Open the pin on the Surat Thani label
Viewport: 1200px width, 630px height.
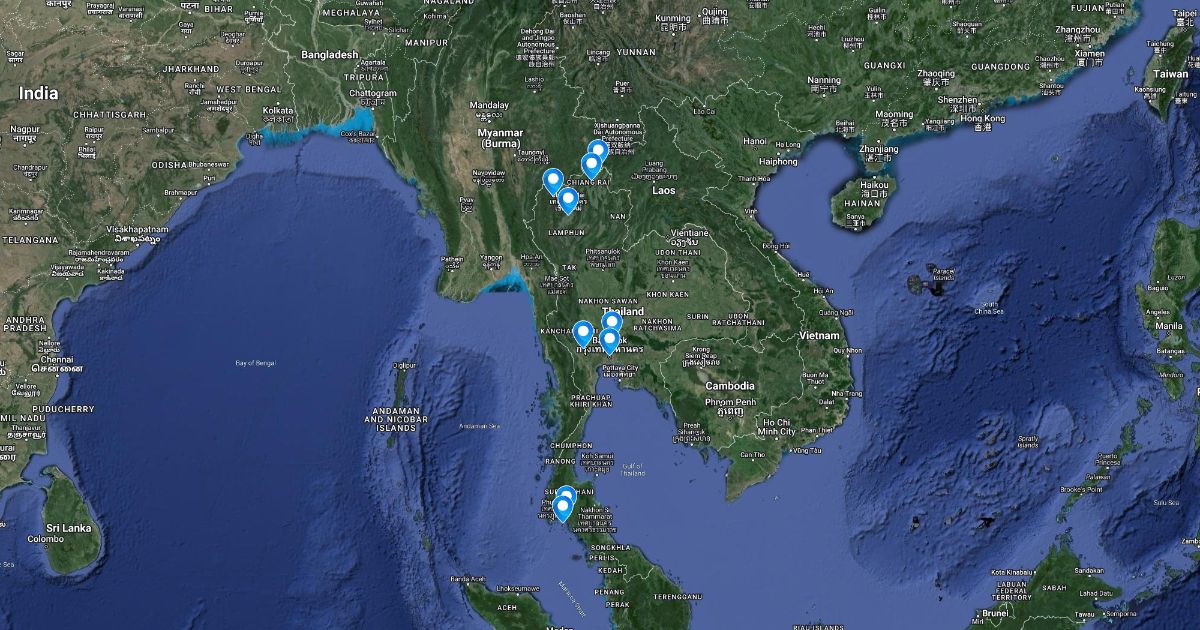pos(567,495)
